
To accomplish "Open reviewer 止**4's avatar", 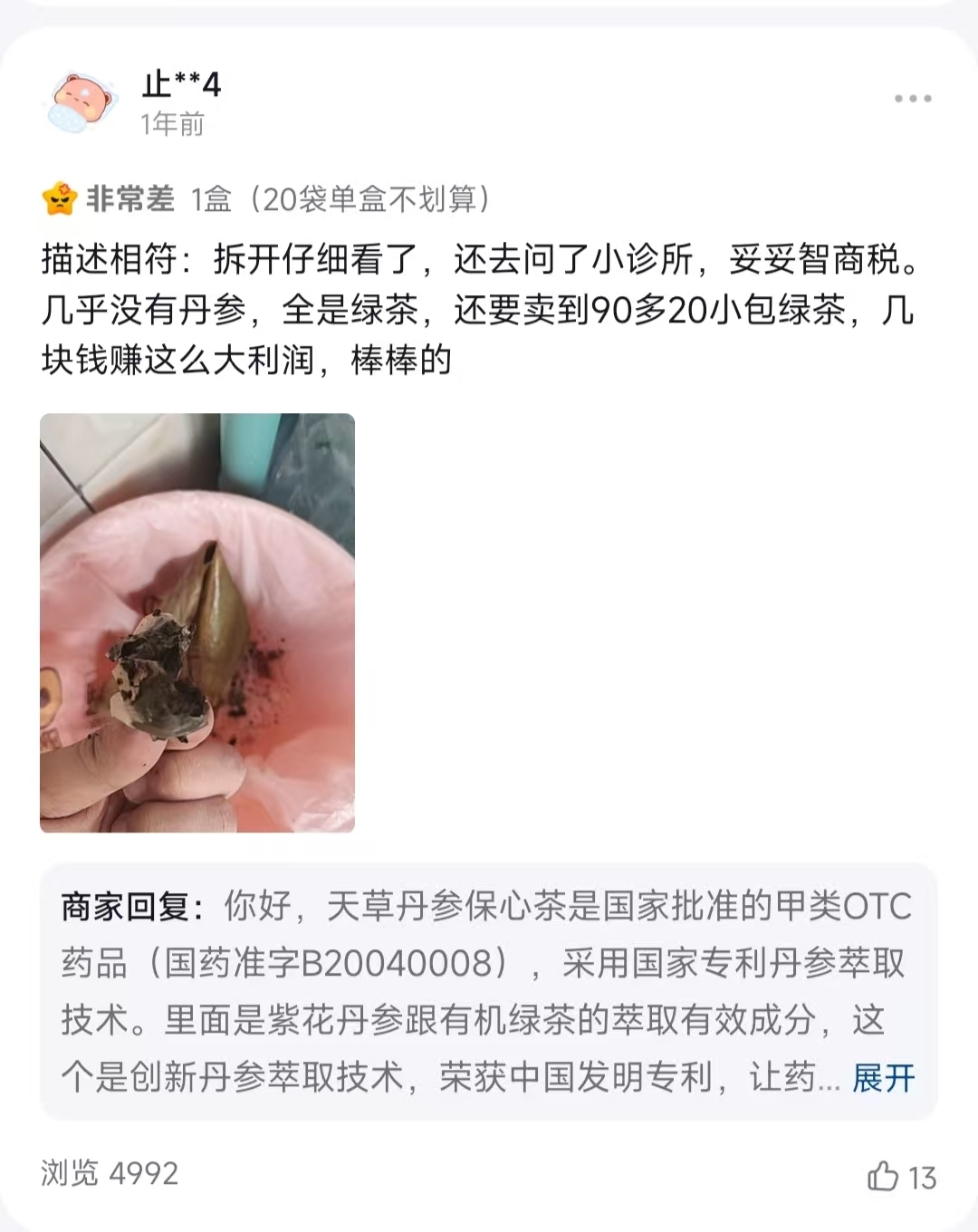I will point(82,102).
